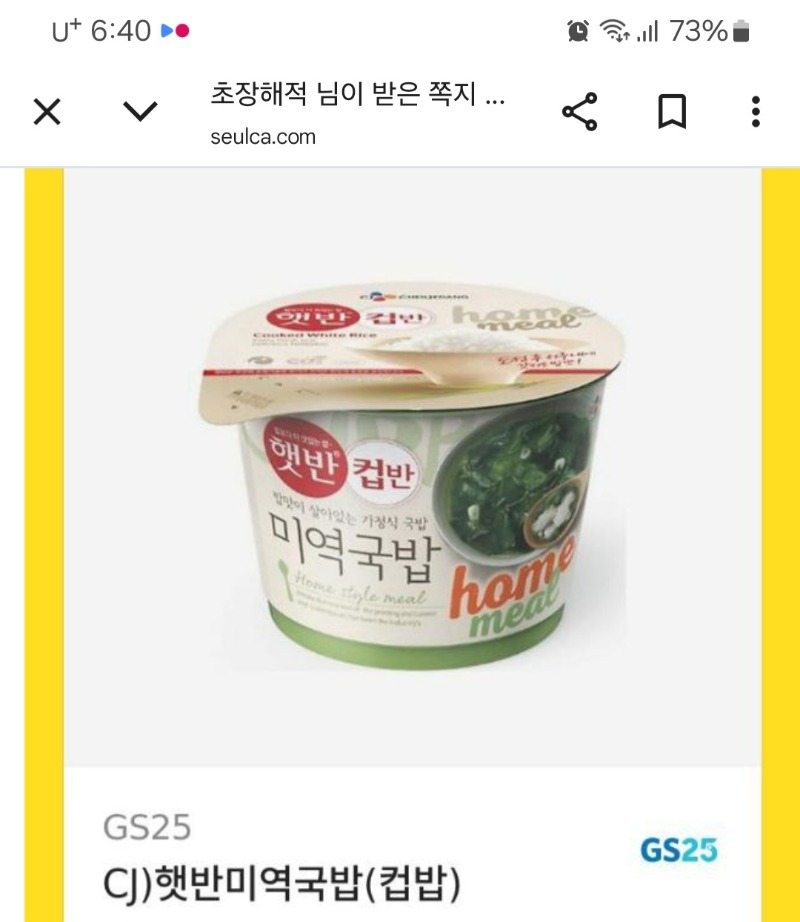Bookmark the current page
The image size is (800, 922).
672,112
